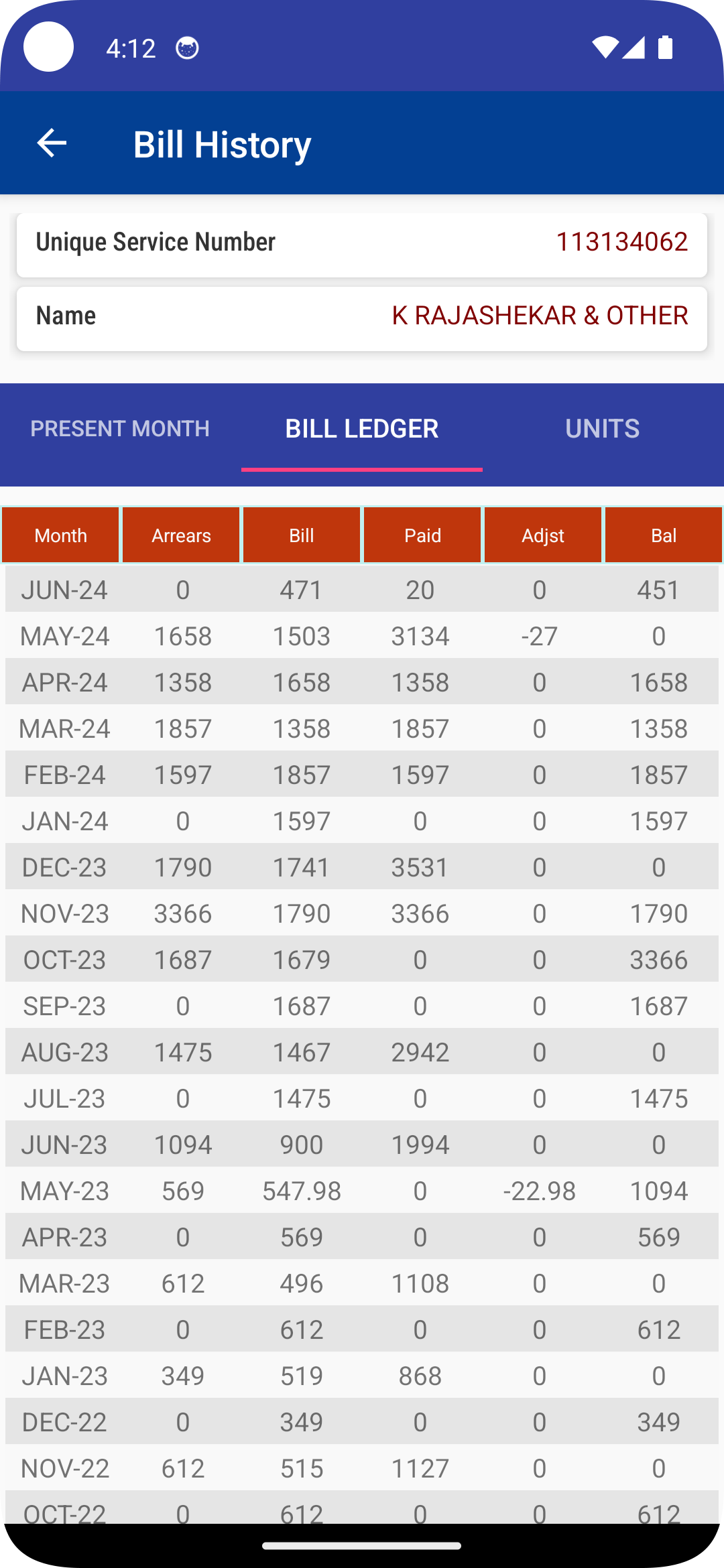This screenshot has width=724, height=1568.
Task: Tap the cellular signal icon in status bar
Action: coord(635,48)
